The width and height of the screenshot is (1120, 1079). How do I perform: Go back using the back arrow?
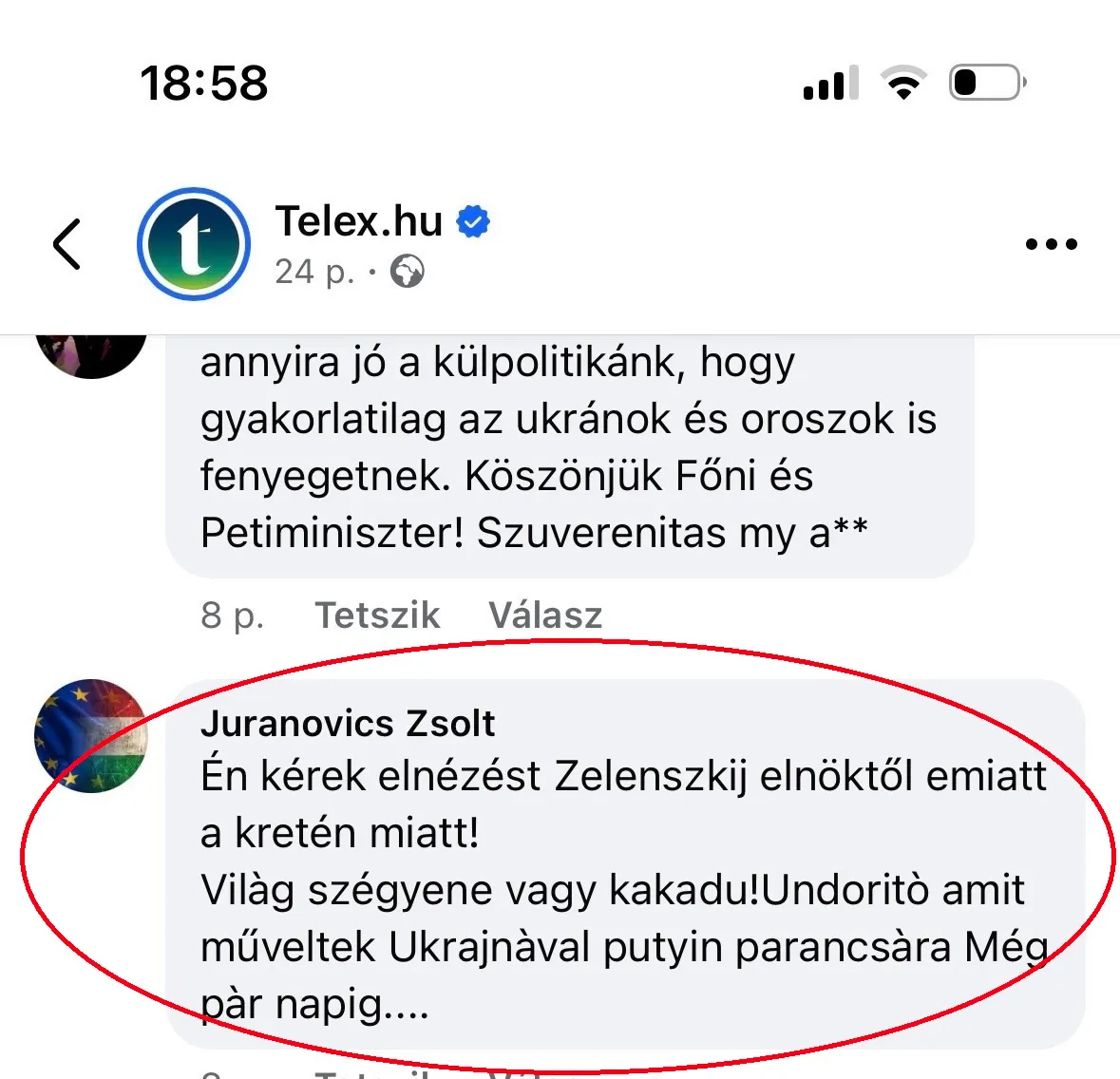66,244
